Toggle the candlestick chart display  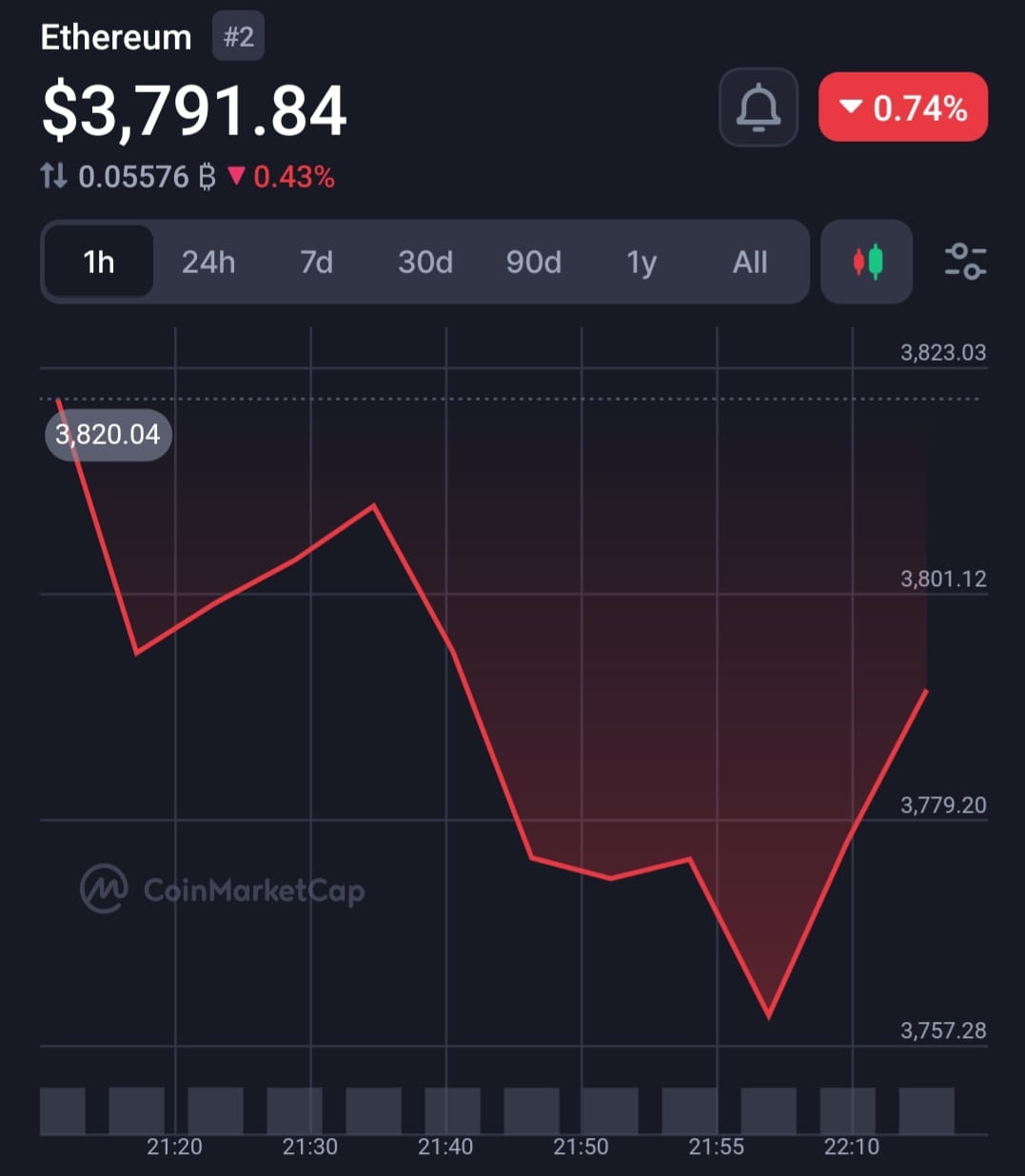tap(865, 262)
